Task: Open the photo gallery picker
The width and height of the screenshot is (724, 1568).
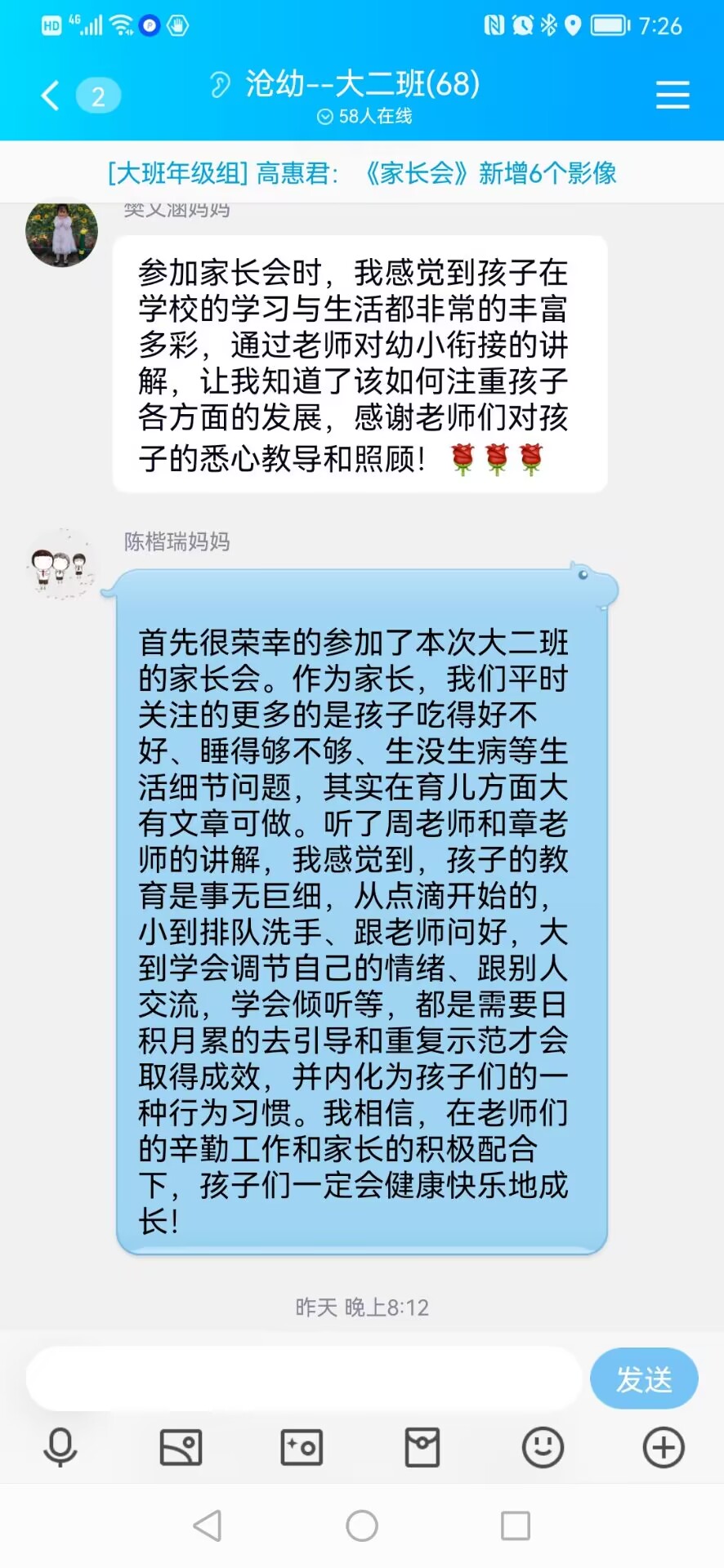Action: tap(181, 1448)
